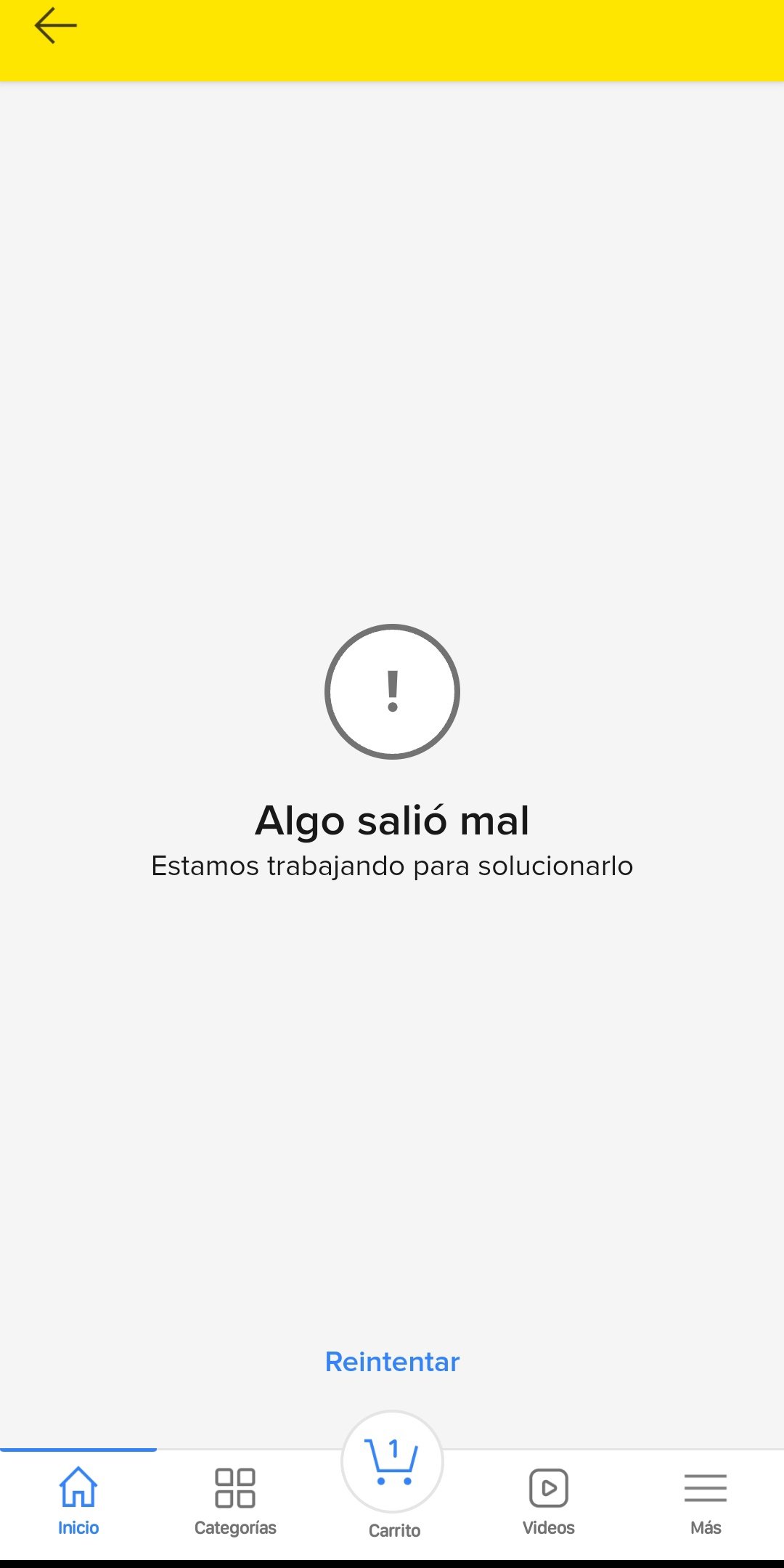784x1568 pixels.
Task: Tap Reintentar to retry loading
Action: (392, 1362)
